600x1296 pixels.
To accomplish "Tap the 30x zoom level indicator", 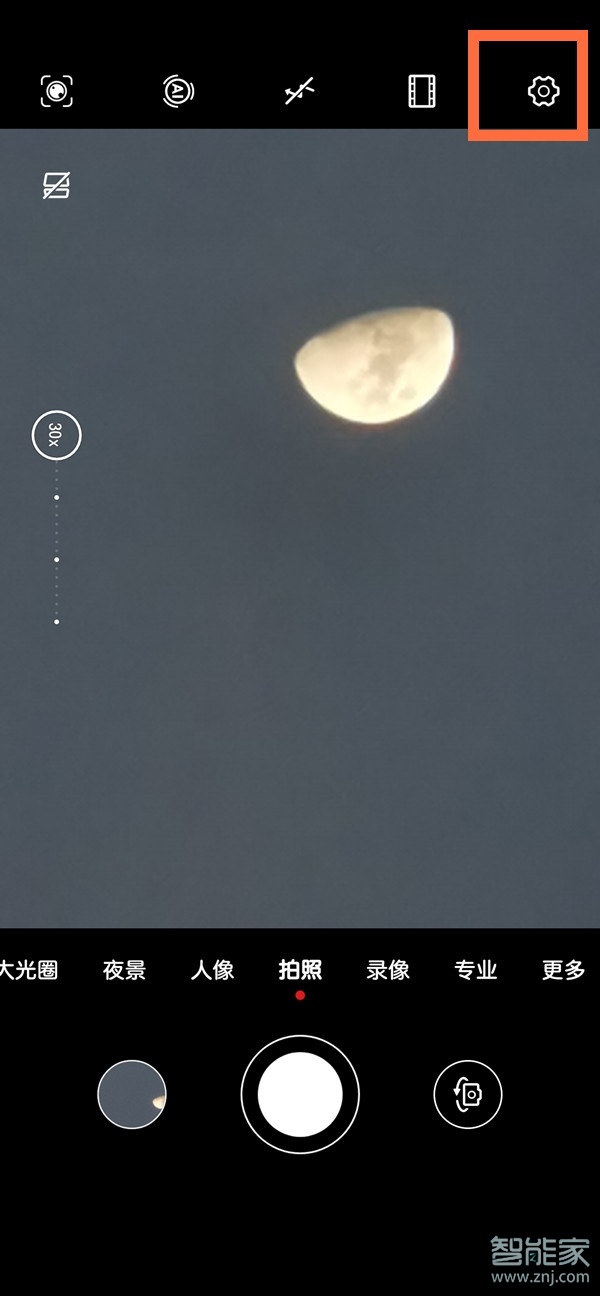I will click(x=56, y=436).
